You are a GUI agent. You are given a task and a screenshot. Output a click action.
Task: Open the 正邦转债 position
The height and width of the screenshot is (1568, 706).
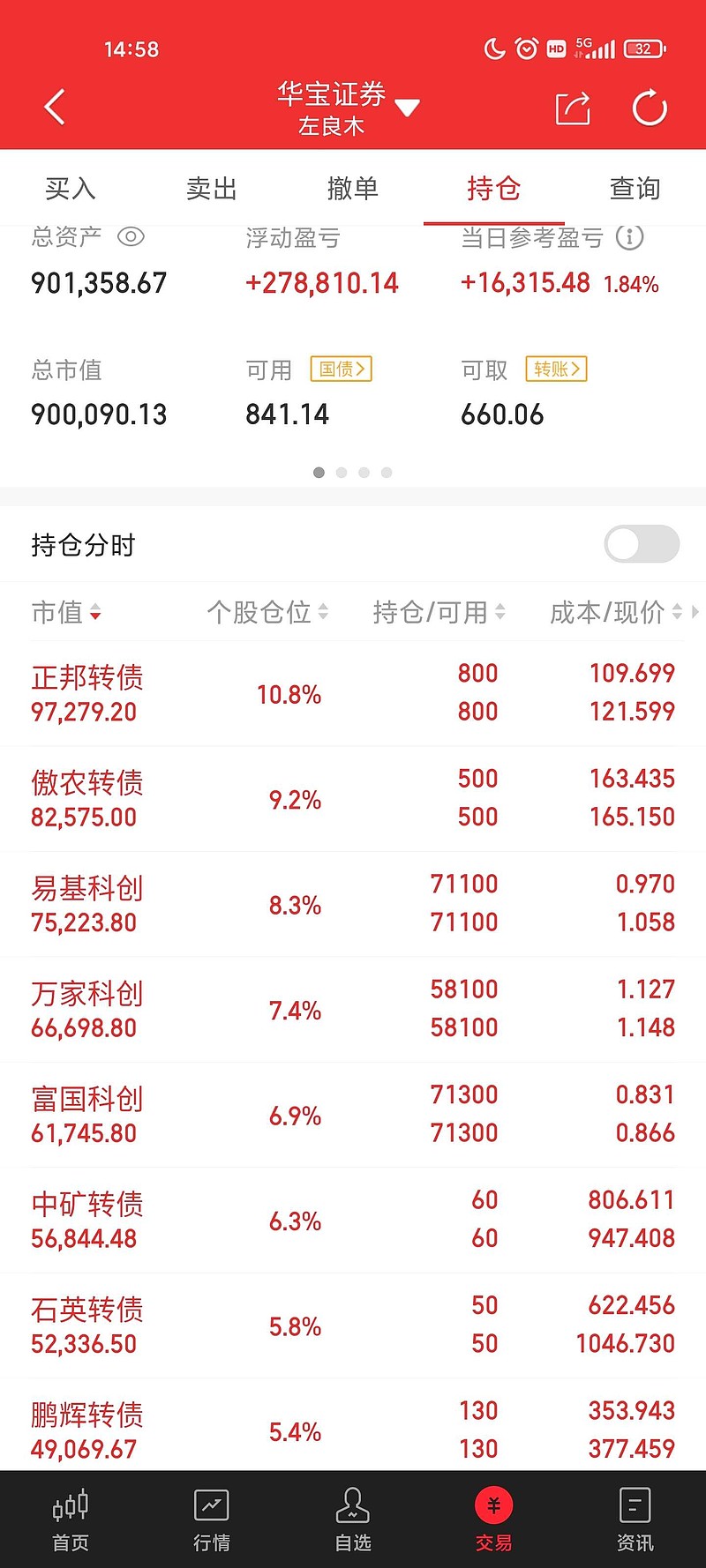353,693
